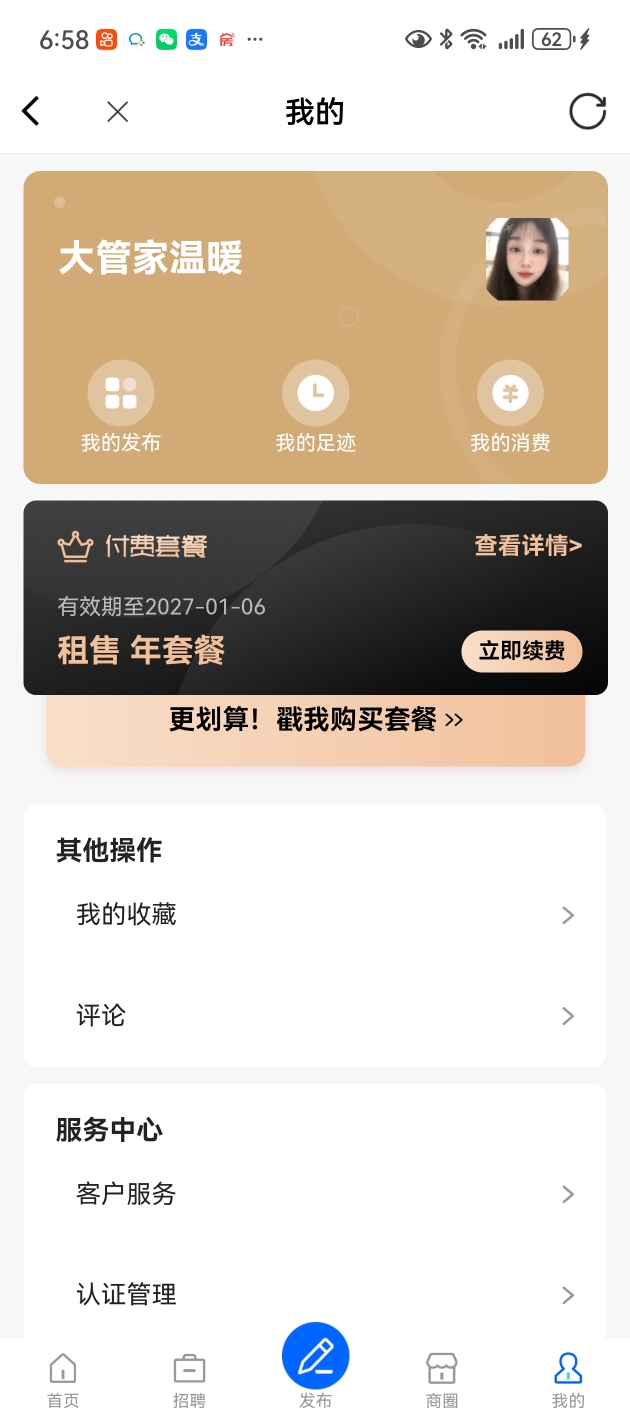Viewport: 630px width, 1422px height.
Task: Refresh the page
Action: coord(587,112)
